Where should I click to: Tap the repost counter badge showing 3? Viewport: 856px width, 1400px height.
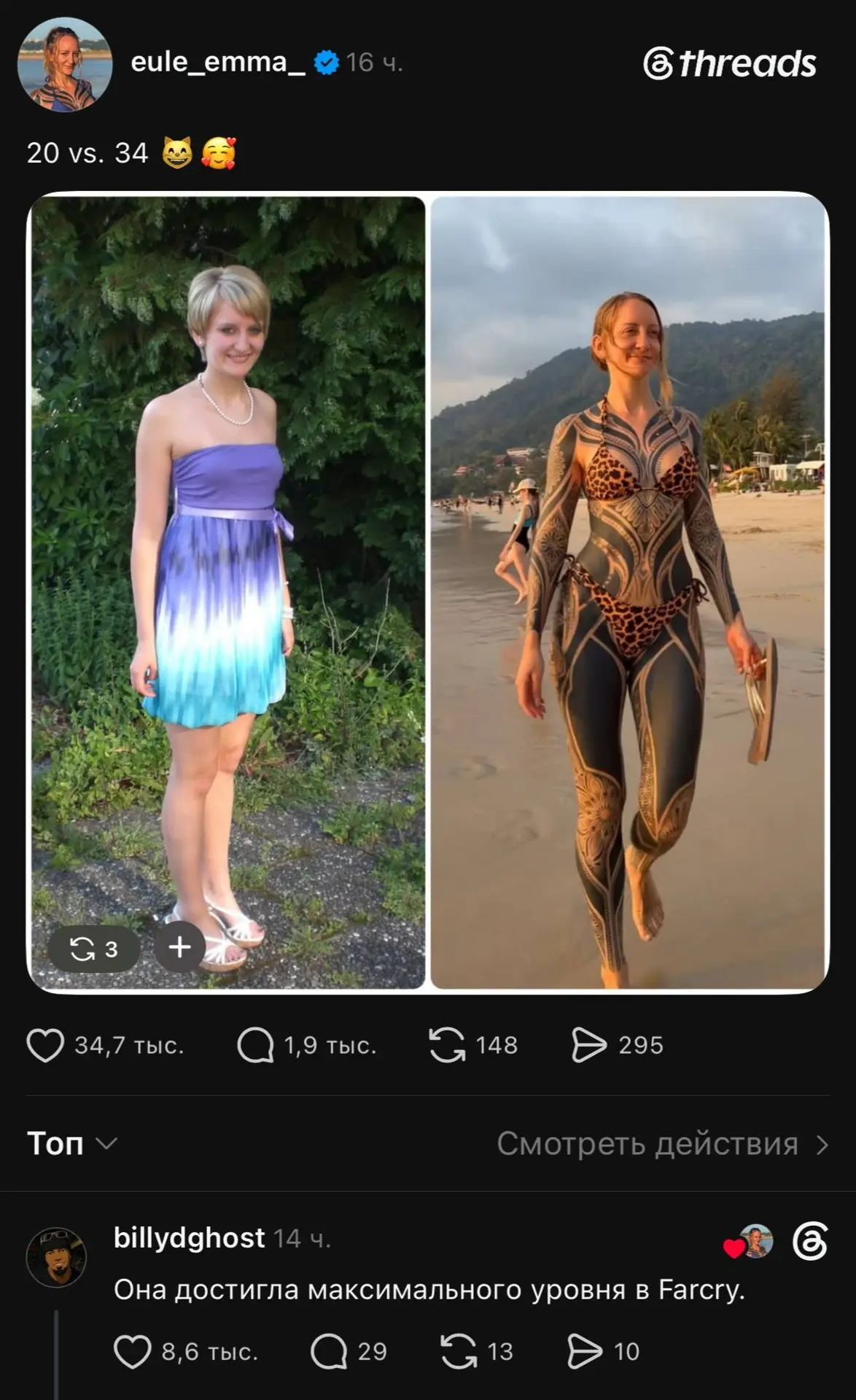click(x=93, y=949)
